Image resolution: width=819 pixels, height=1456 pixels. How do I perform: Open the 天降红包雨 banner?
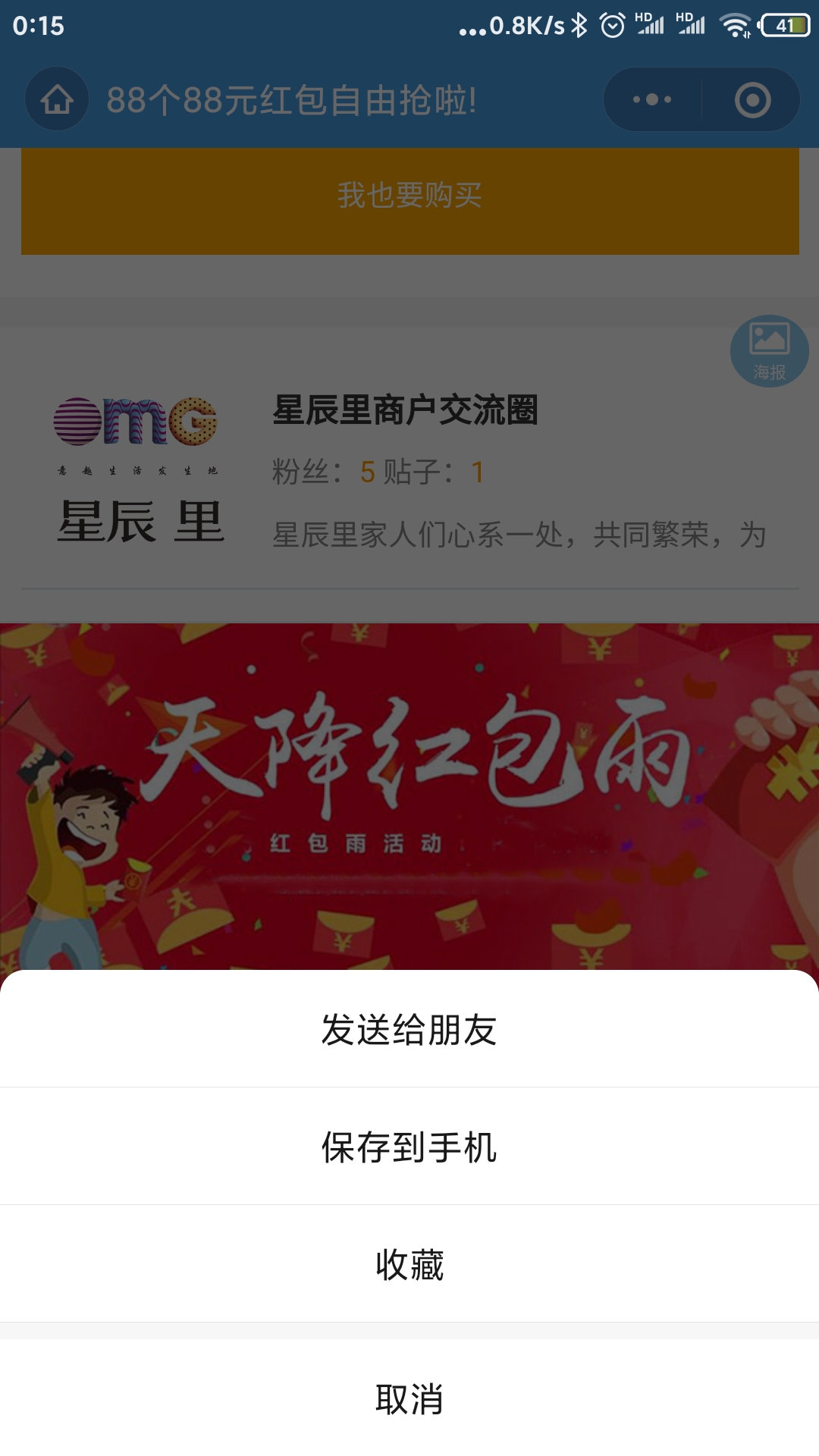[409, 796]
